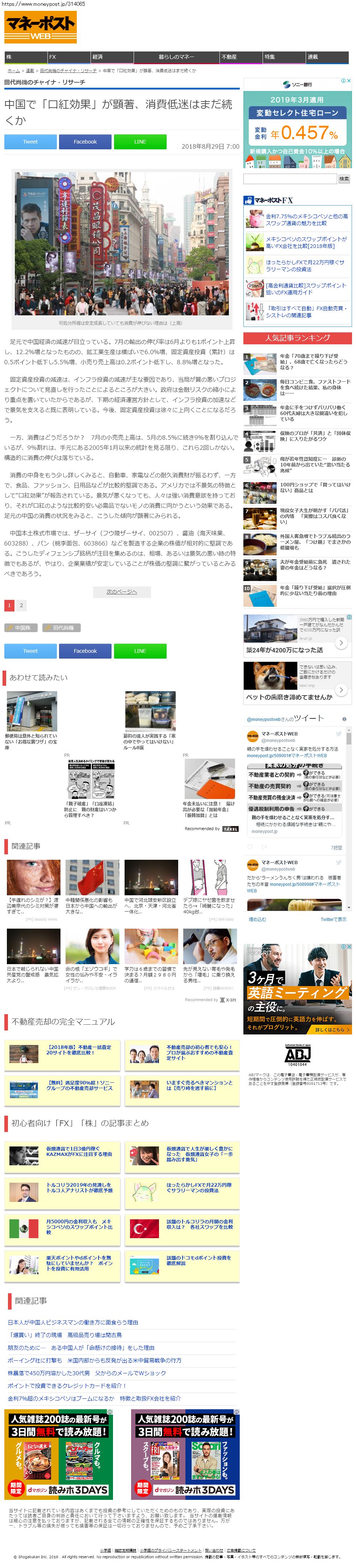
Task: Open the FX navigation tab
Action: [x=68, y=57]
